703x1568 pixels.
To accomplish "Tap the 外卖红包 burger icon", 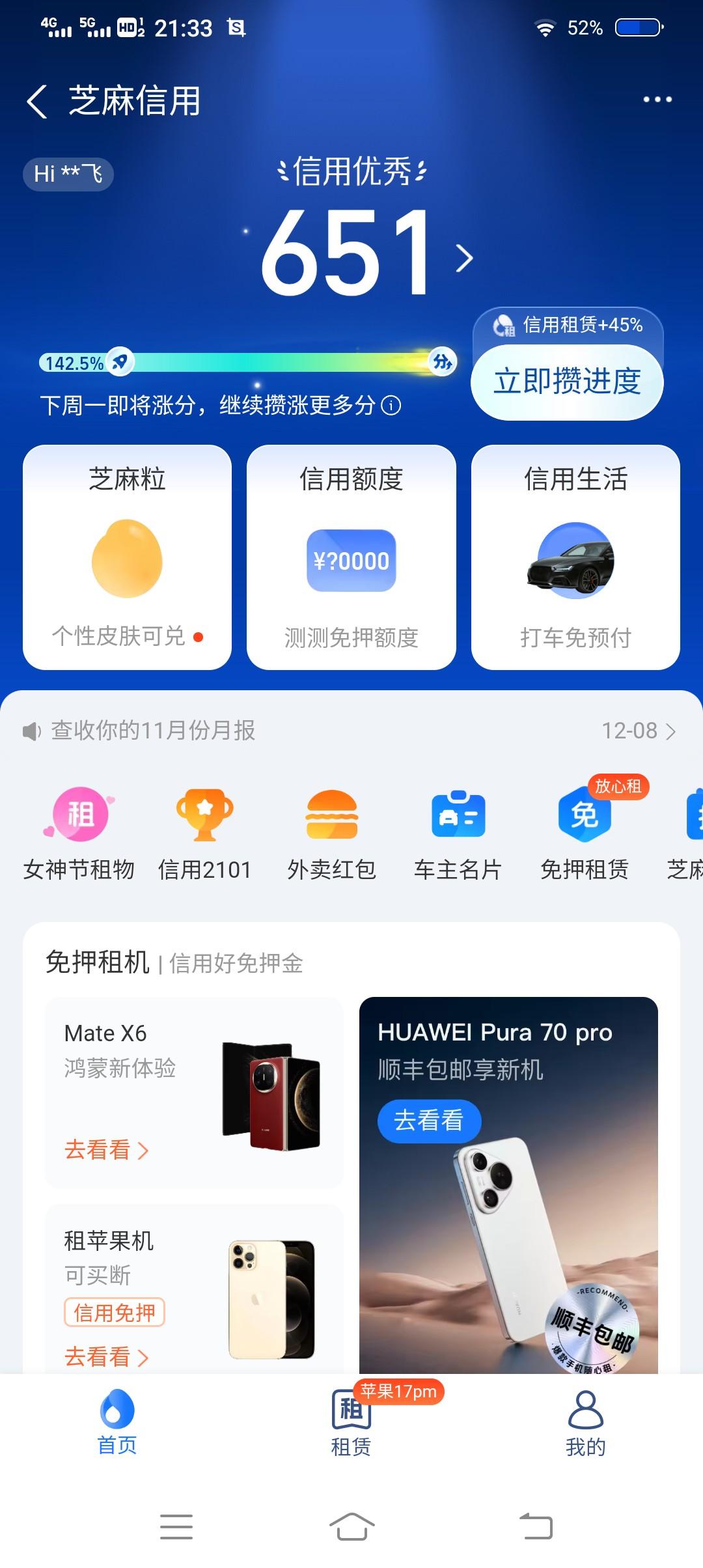I will (332, 816).
